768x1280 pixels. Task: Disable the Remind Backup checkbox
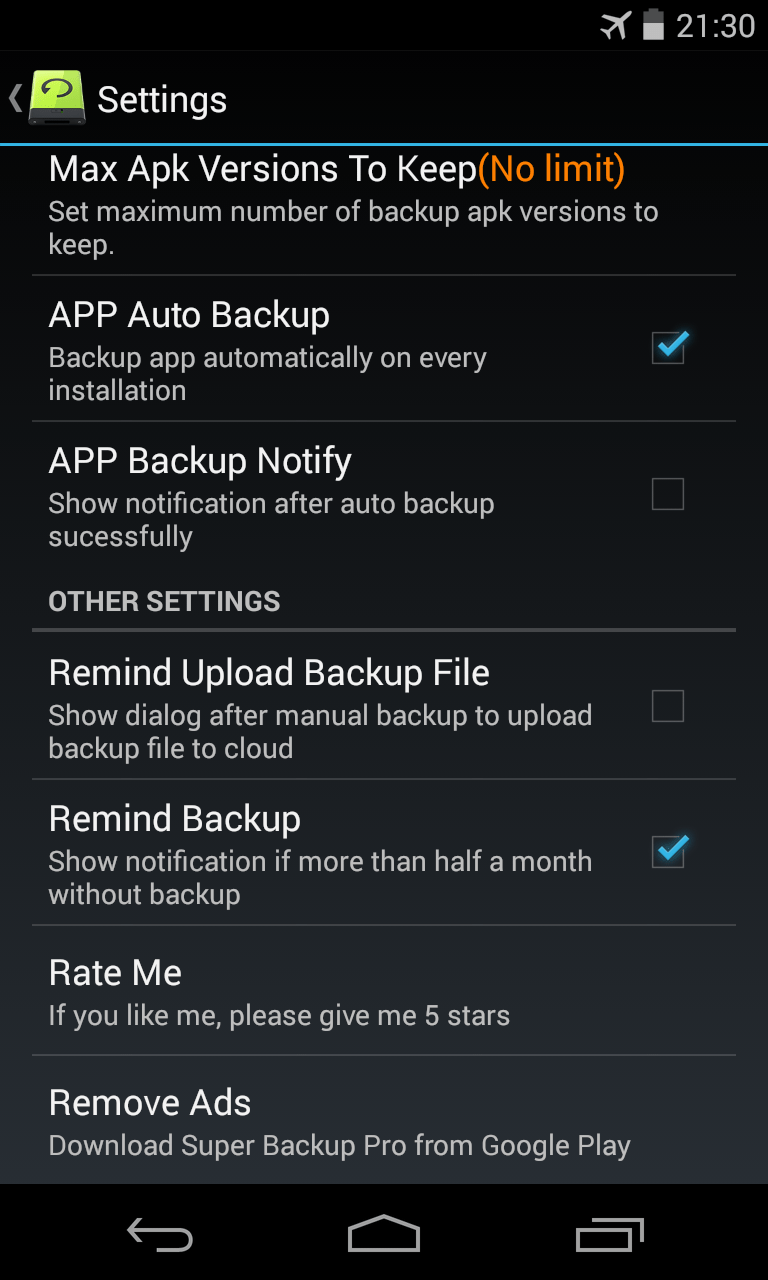tap(668, 852)
